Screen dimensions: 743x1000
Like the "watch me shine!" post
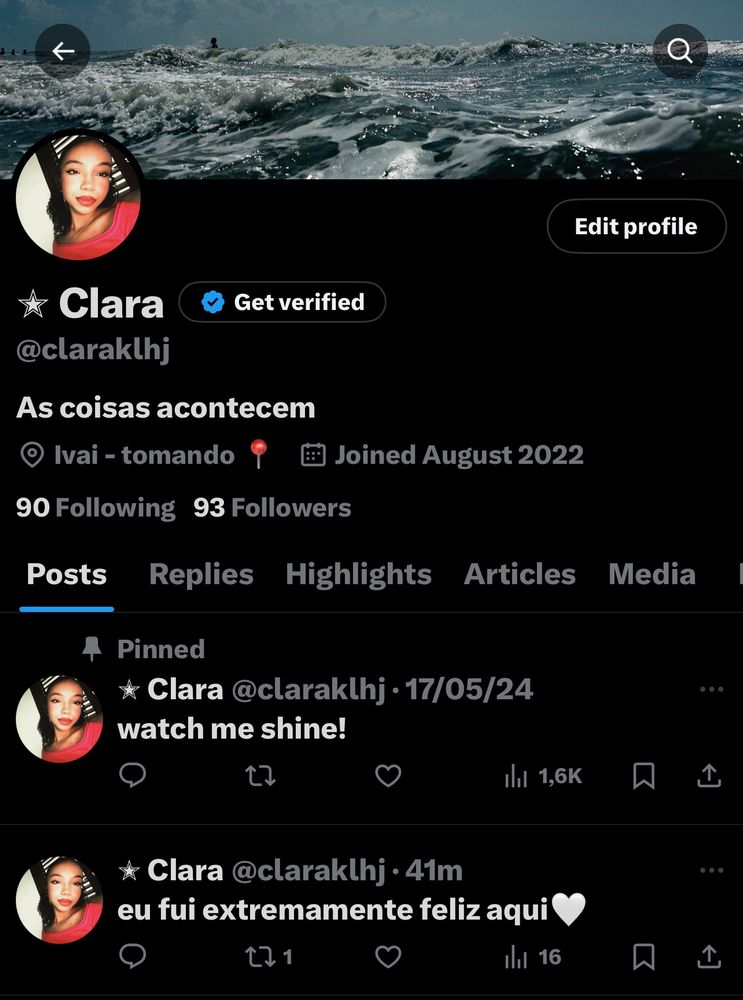coord(388,776)
